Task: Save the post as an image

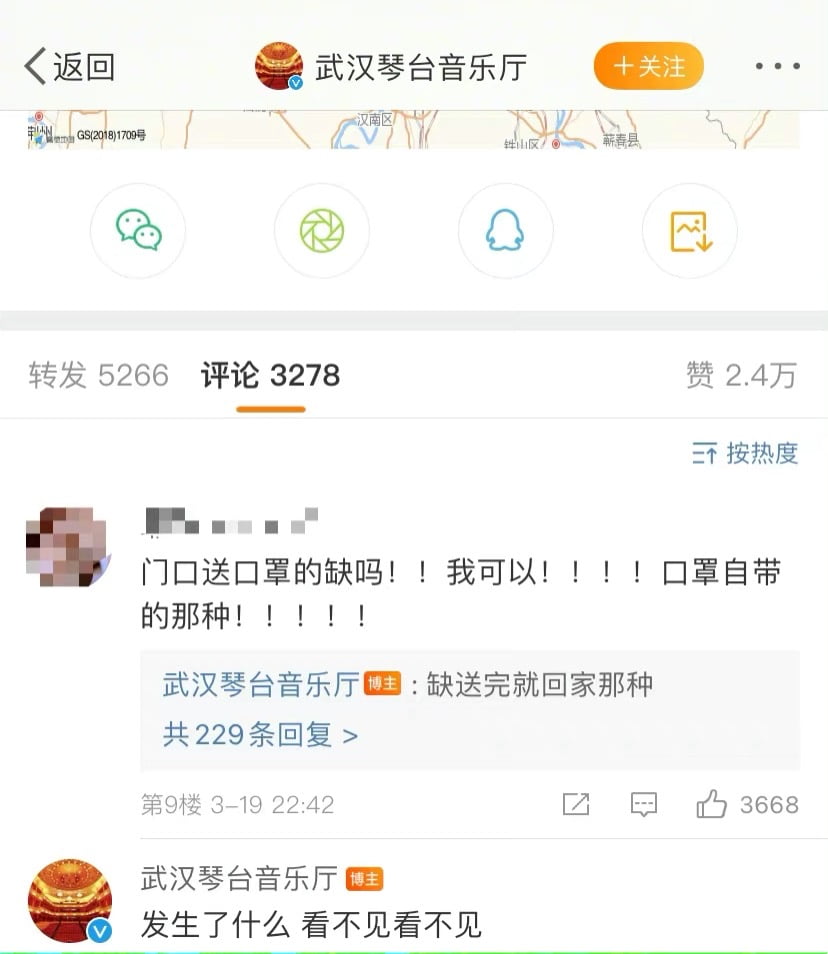Action: click(x=689, y=231)
